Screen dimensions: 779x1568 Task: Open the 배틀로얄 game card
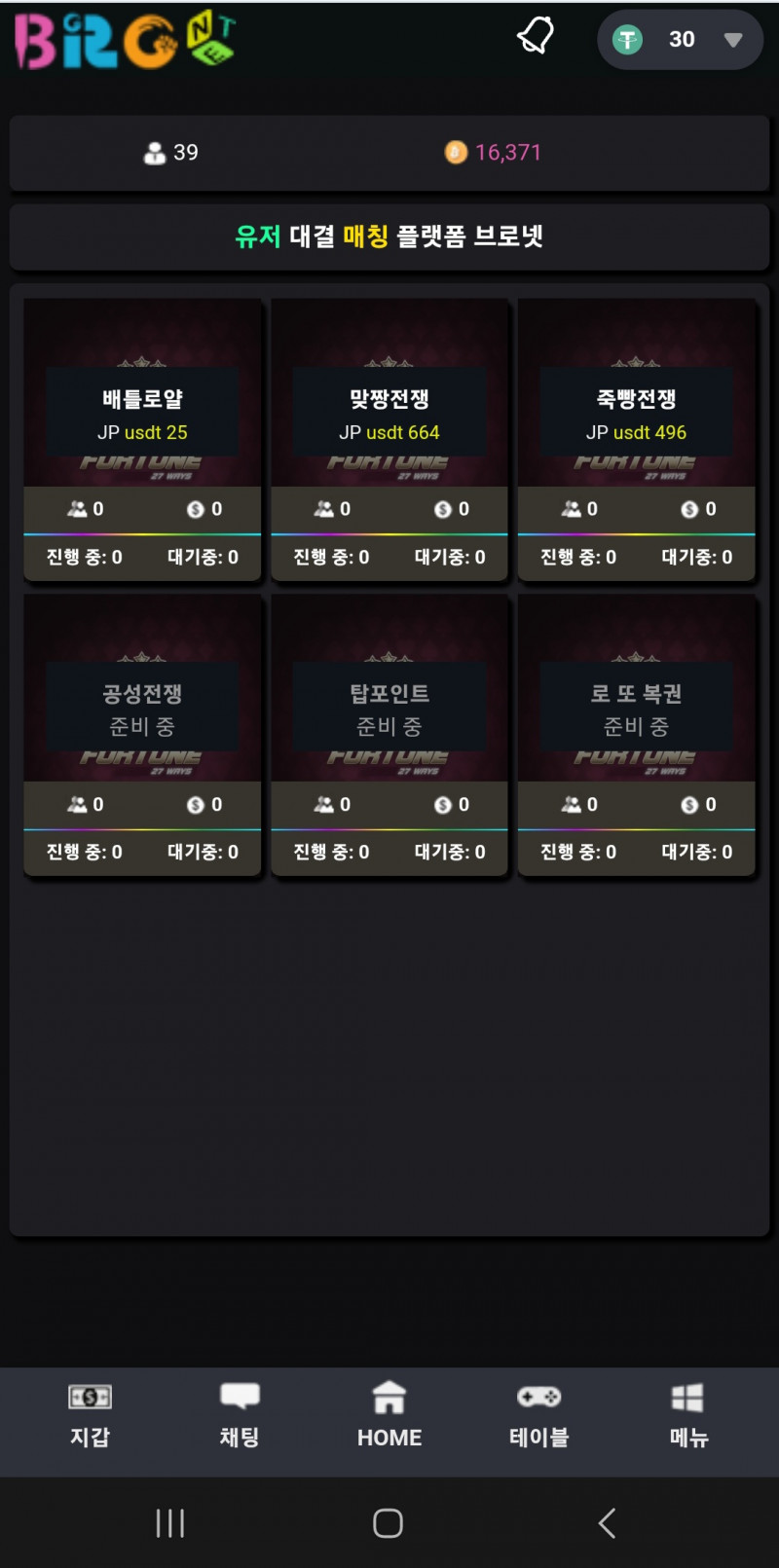(142, 414)
